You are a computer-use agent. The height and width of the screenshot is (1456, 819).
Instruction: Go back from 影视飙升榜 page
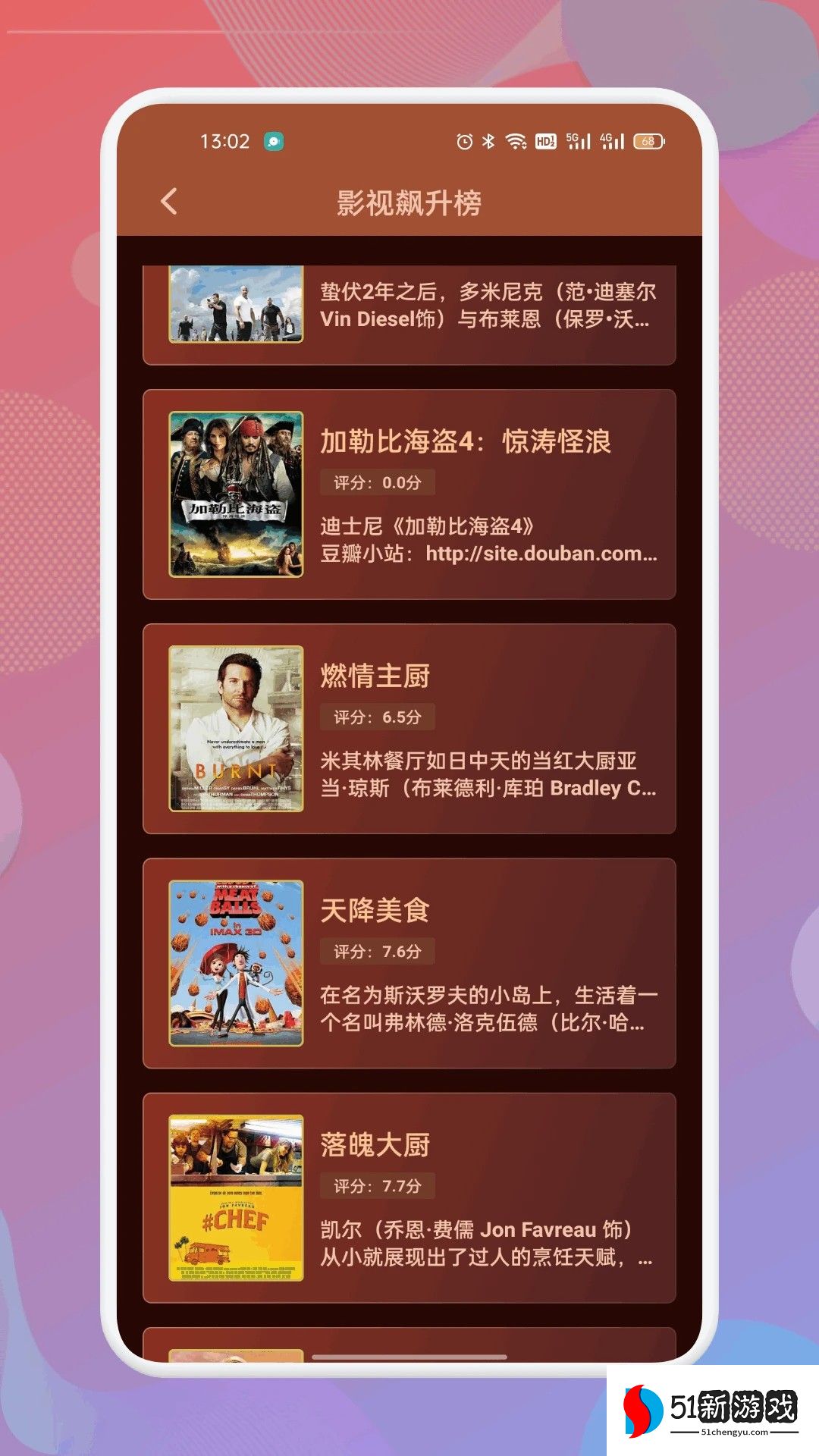tap(169, 202)
